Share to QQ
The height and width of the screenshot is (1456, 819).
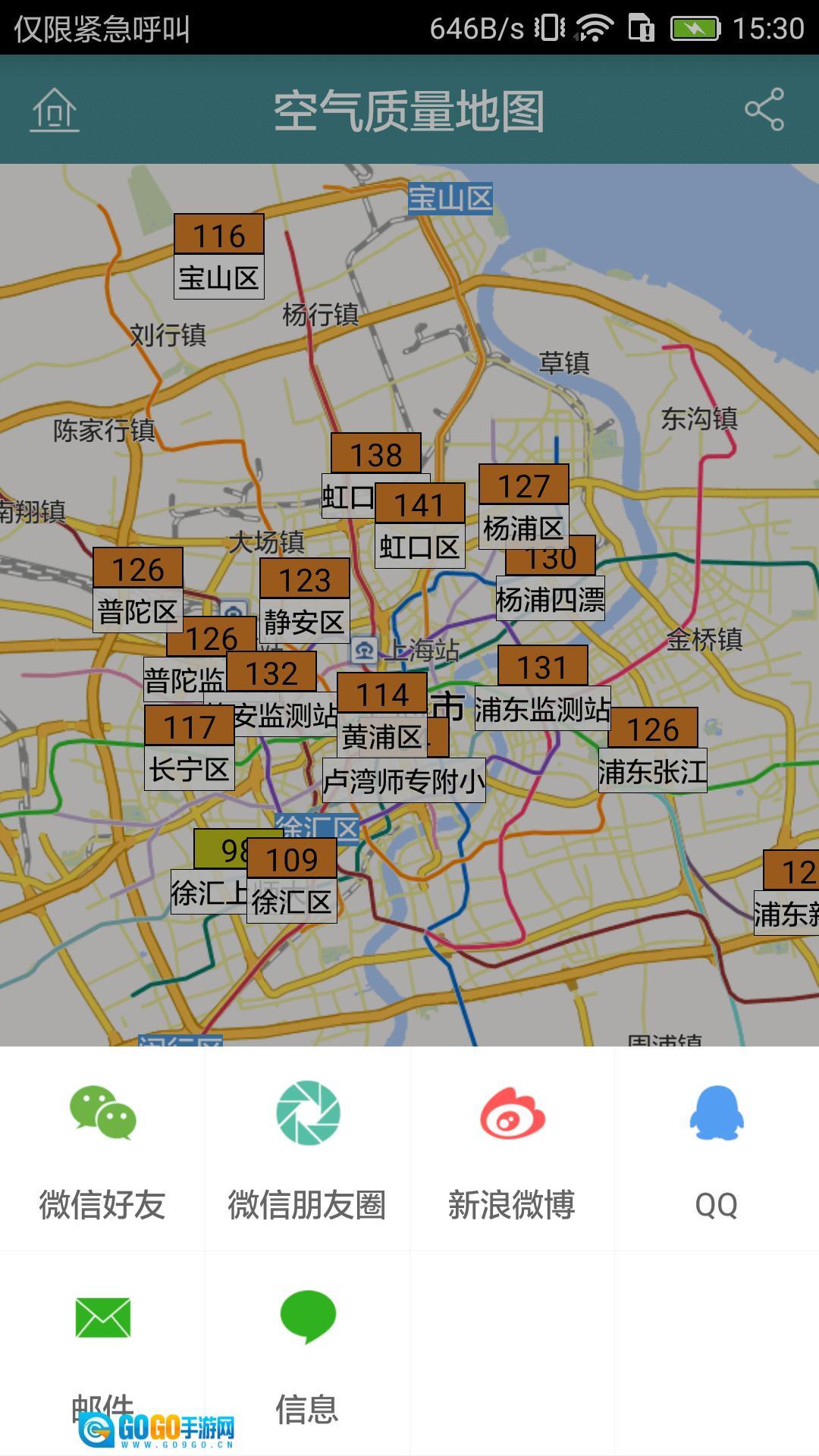pos(716,1149)
